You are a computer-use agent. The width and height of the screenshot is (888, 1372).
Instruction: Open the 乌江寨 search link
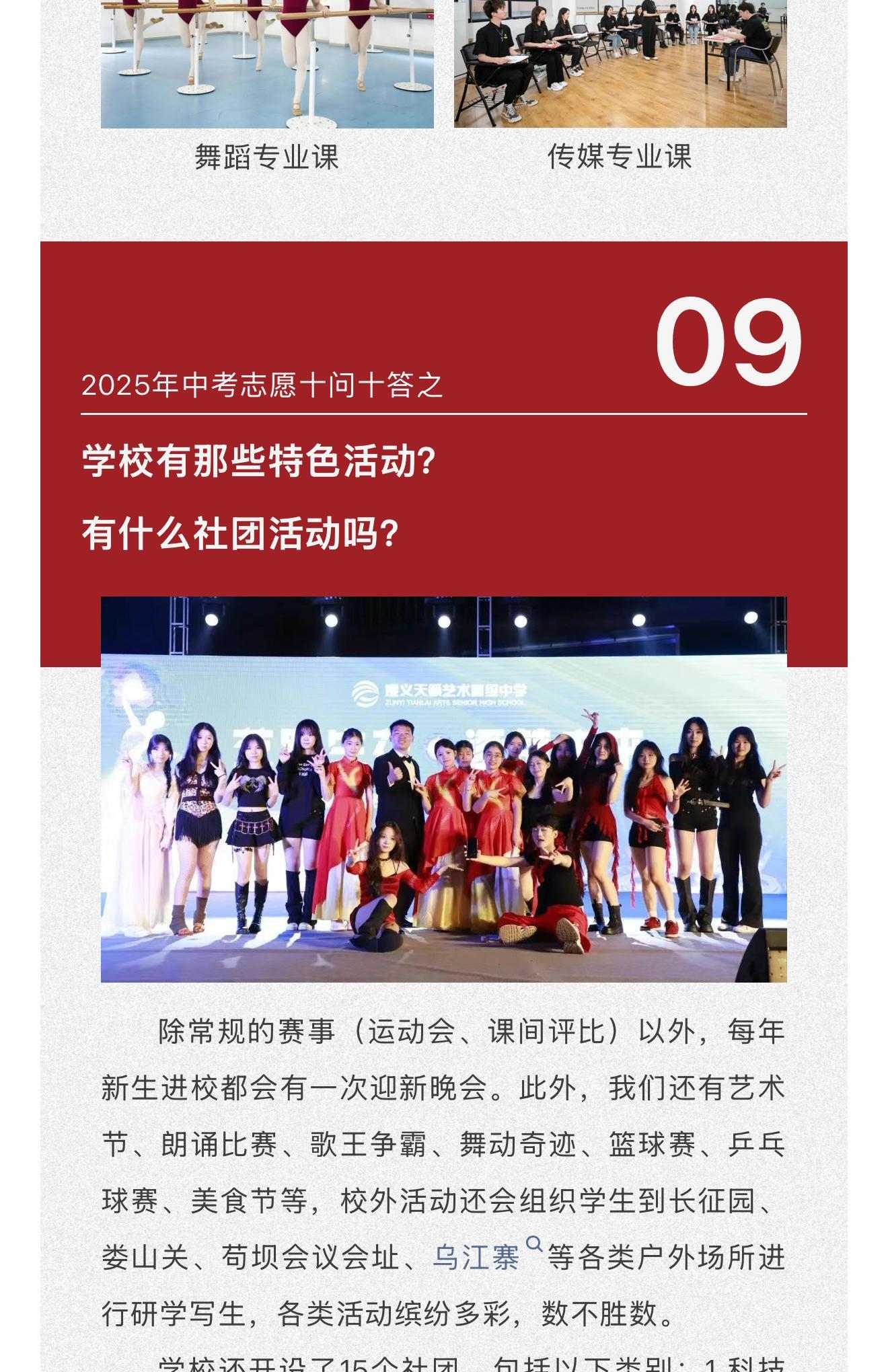pos(476,1256)
